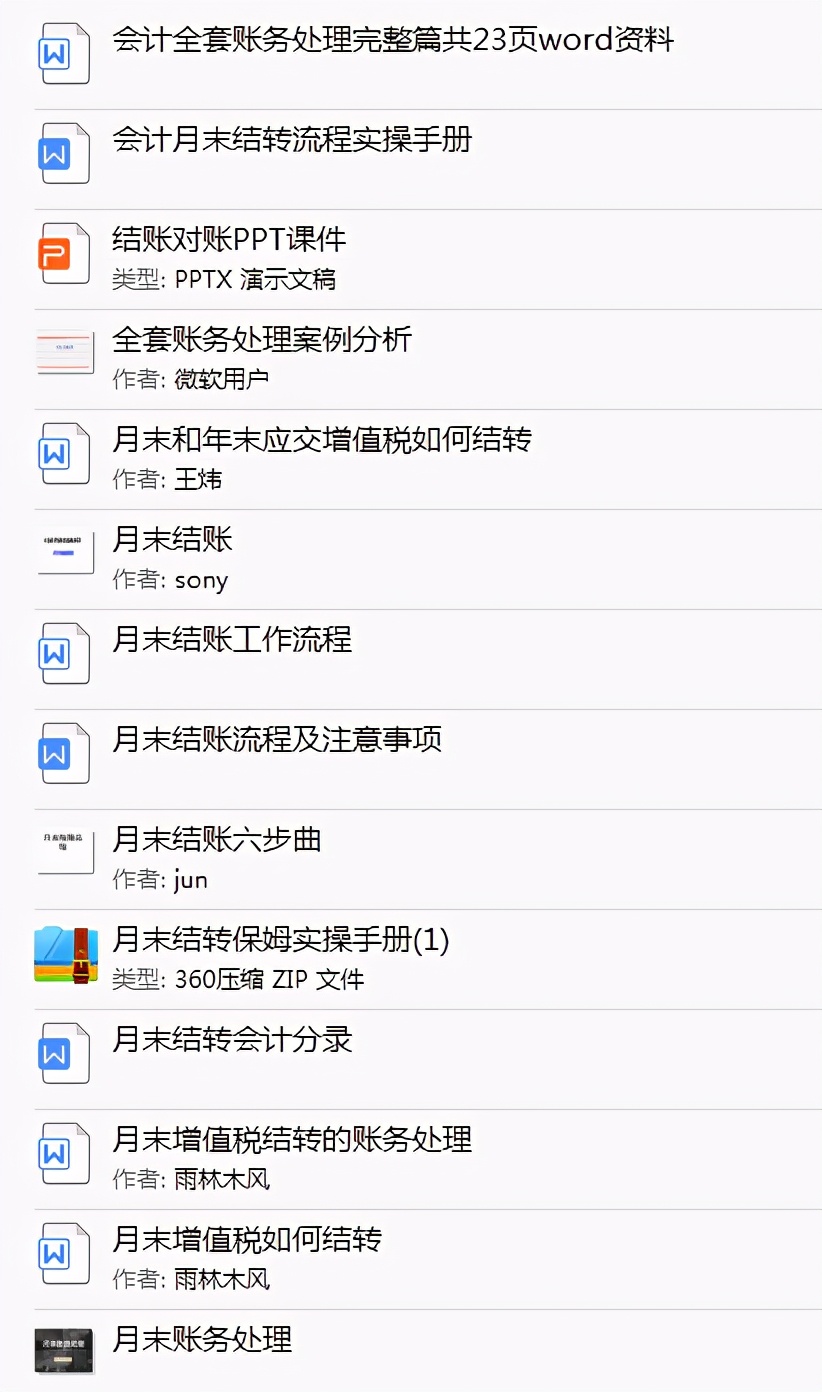This screenshot has width=822, height=1392.
Task: Open the file 会计全套账务处理完整篇共23页word资料
Action: coord(395,41)
